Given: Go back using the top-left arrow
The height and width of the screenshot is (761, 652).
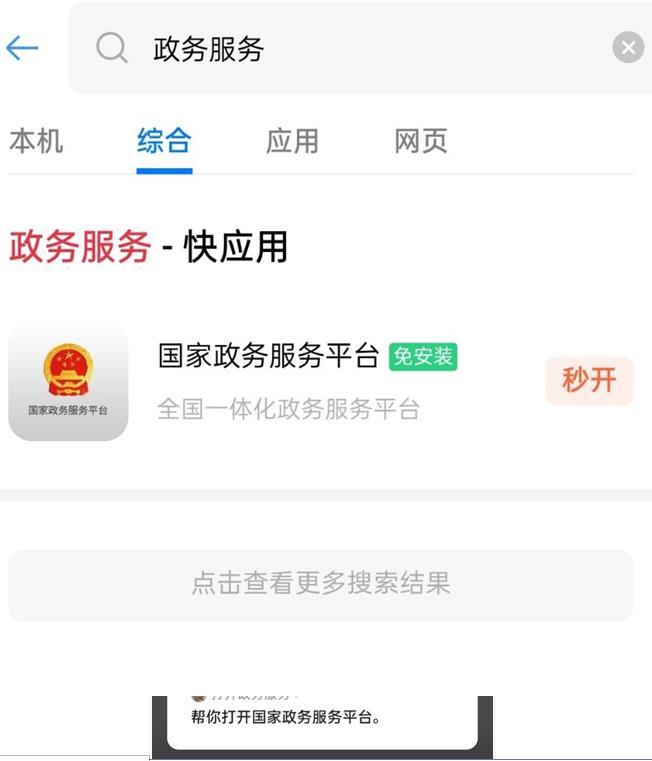Looking at the screenshot, I should tap(22, 48).
